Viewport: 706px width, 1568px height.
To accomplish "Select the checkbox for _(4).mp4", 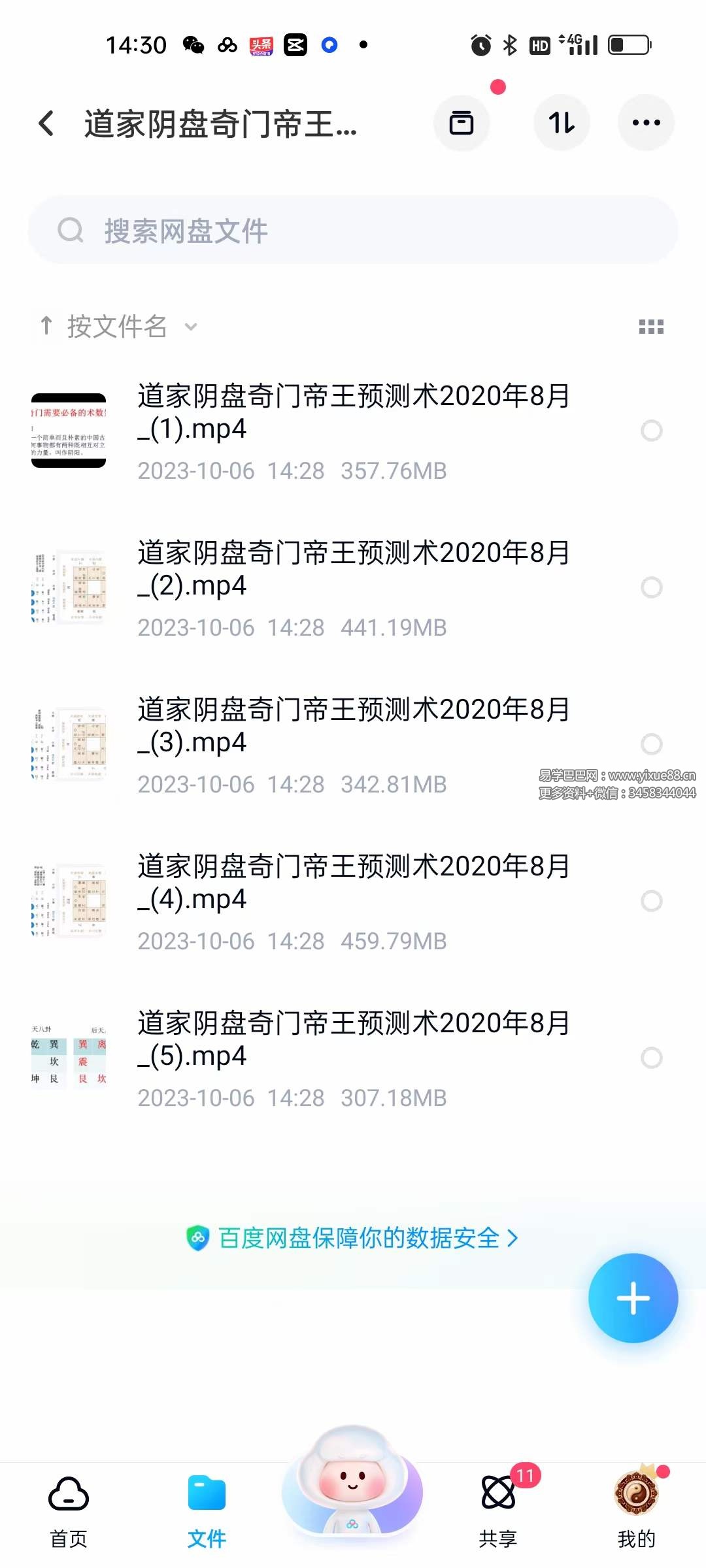I will pos(651,901).
